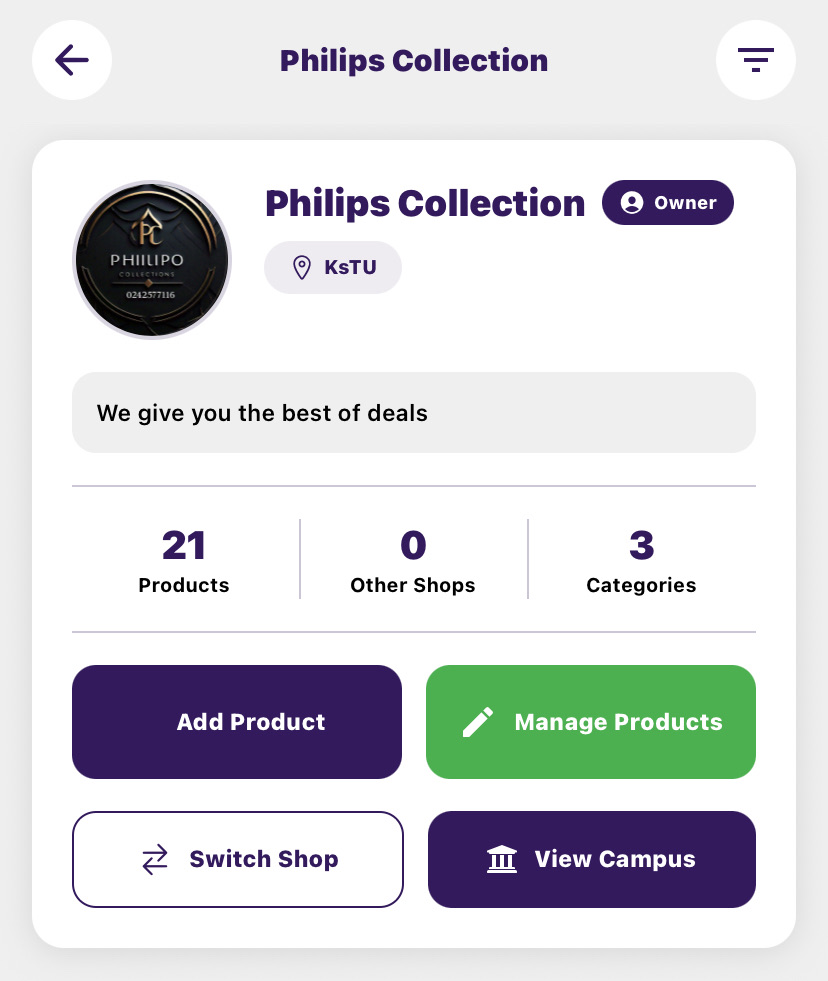
Task: Click the person icon in the Owner badge
Action: coord(630,202)
